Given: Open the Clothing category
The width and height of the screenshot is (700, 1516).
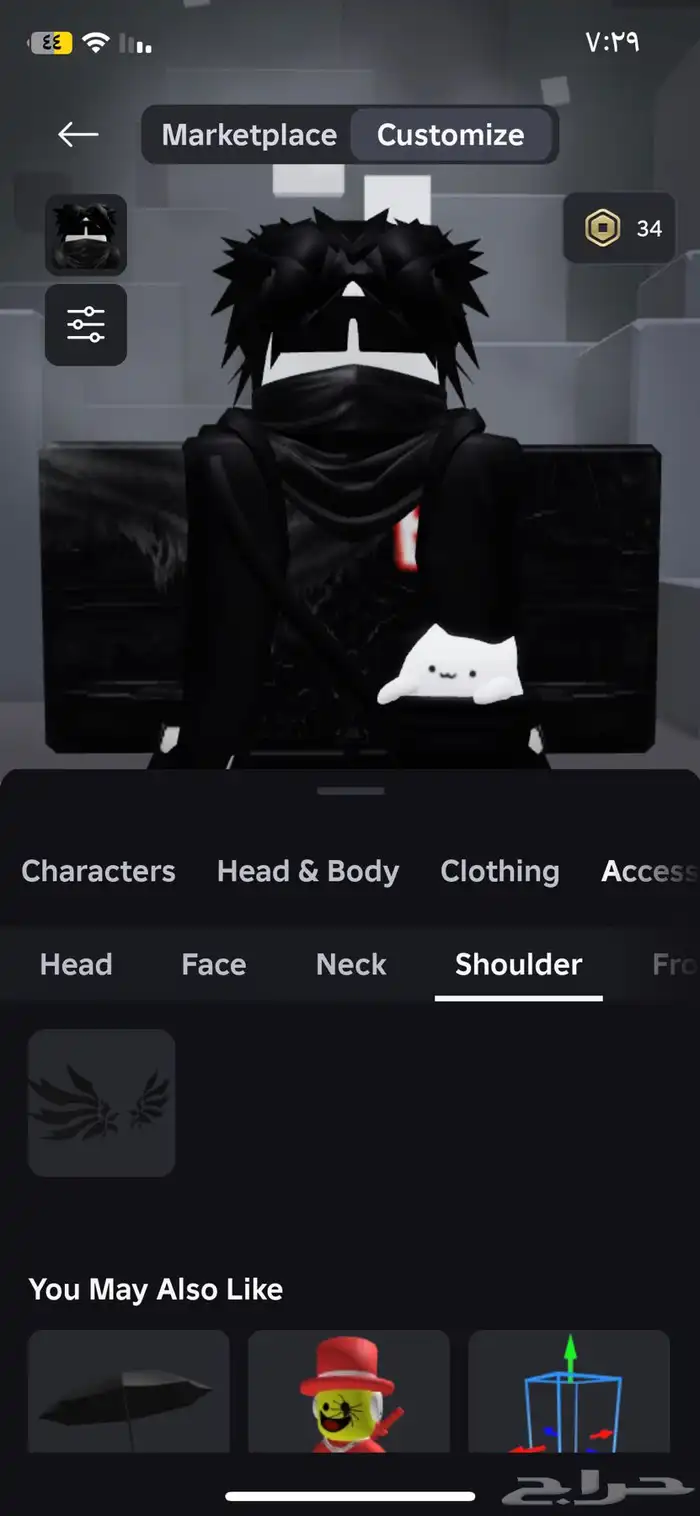Looking at the screenshot, I should click(499, 871).
